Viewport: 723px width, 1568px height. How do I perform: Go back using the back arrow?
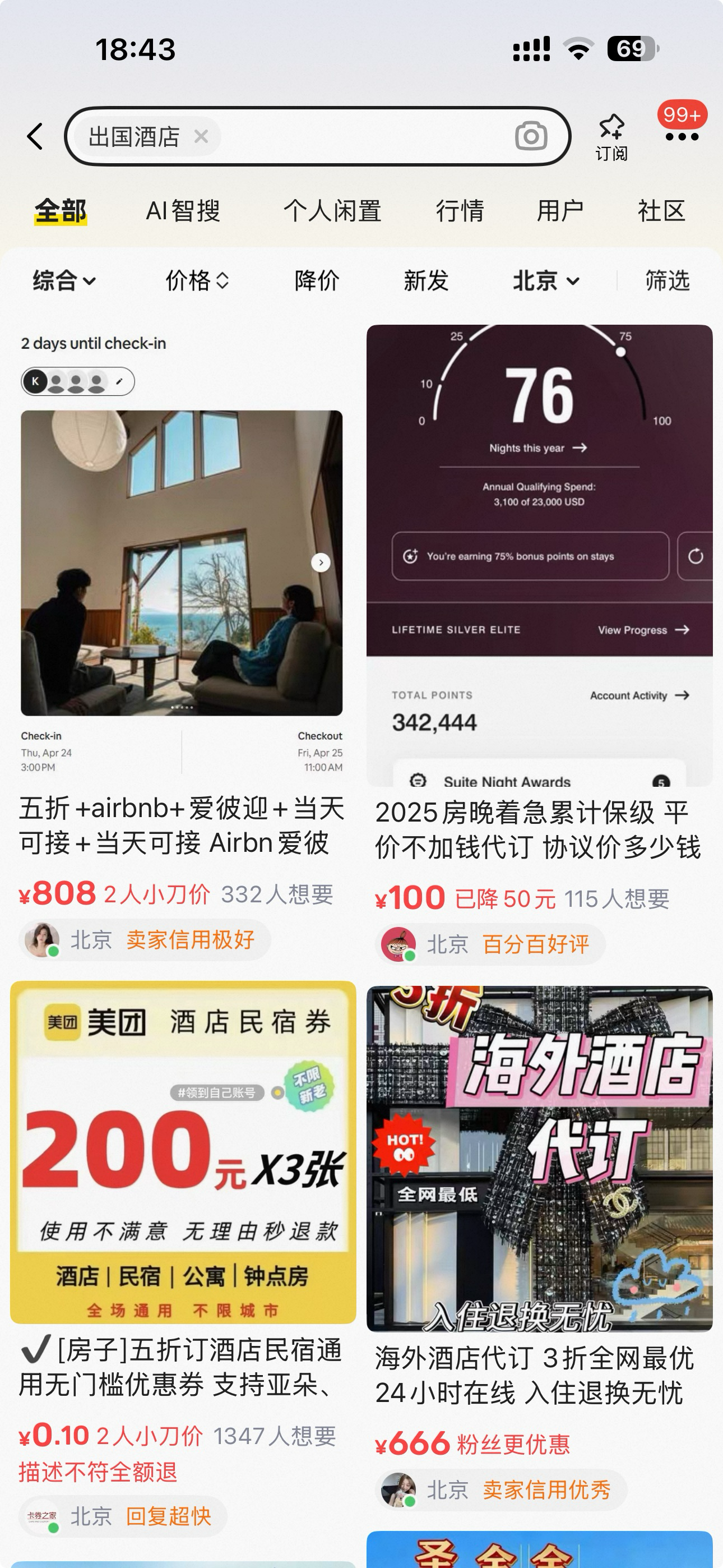[x=35, y=136]
